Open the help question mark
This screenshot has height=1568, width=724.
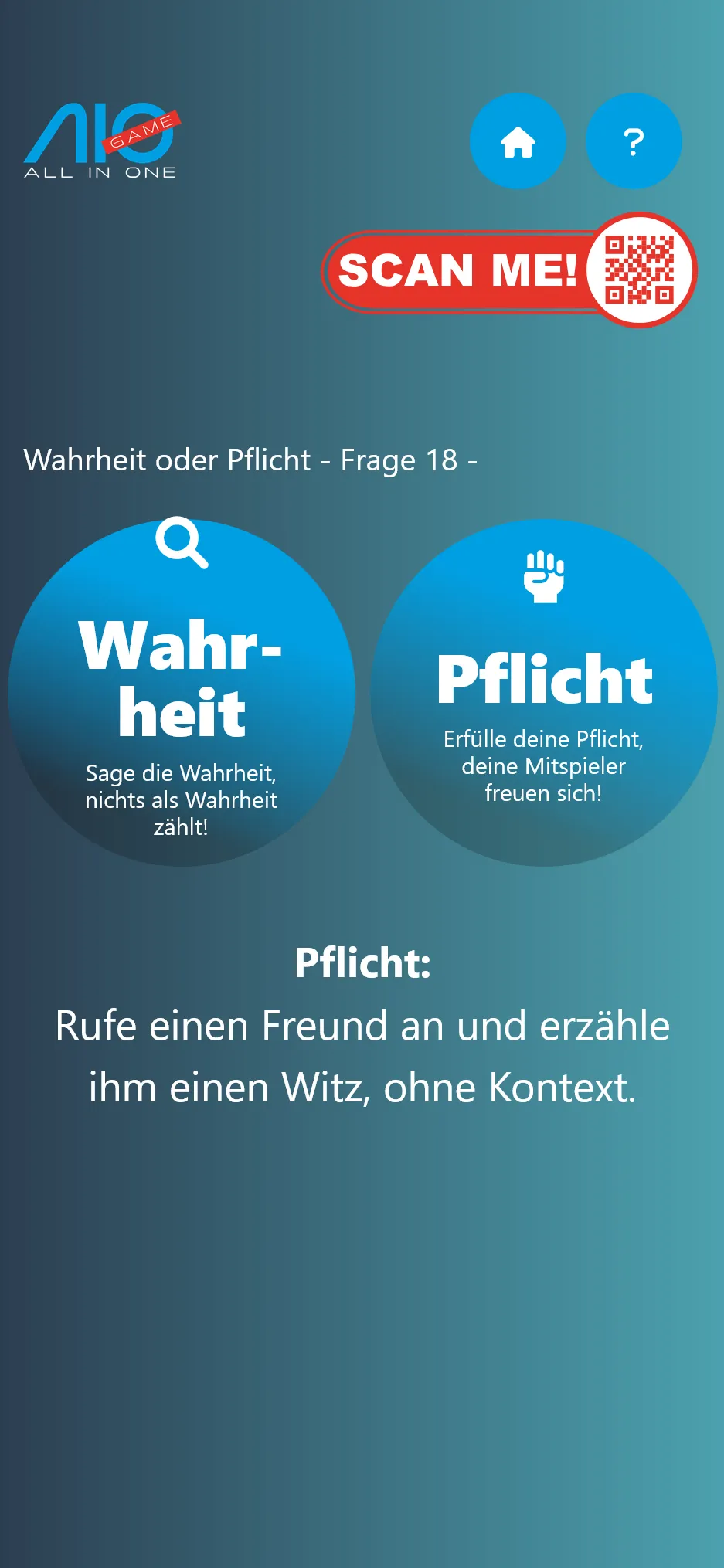coord(634,141)
